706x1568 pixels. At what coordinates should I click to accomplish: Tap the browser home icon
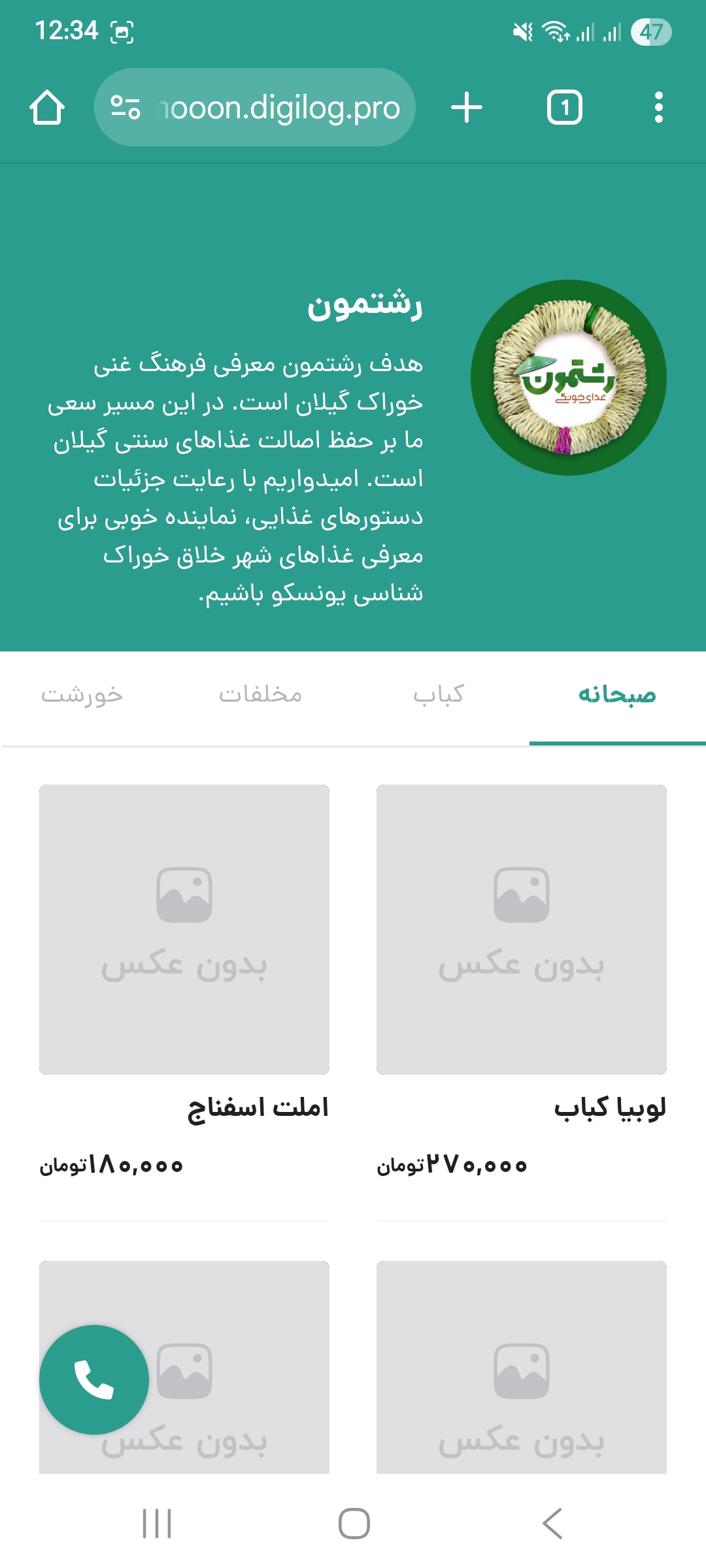47,108
